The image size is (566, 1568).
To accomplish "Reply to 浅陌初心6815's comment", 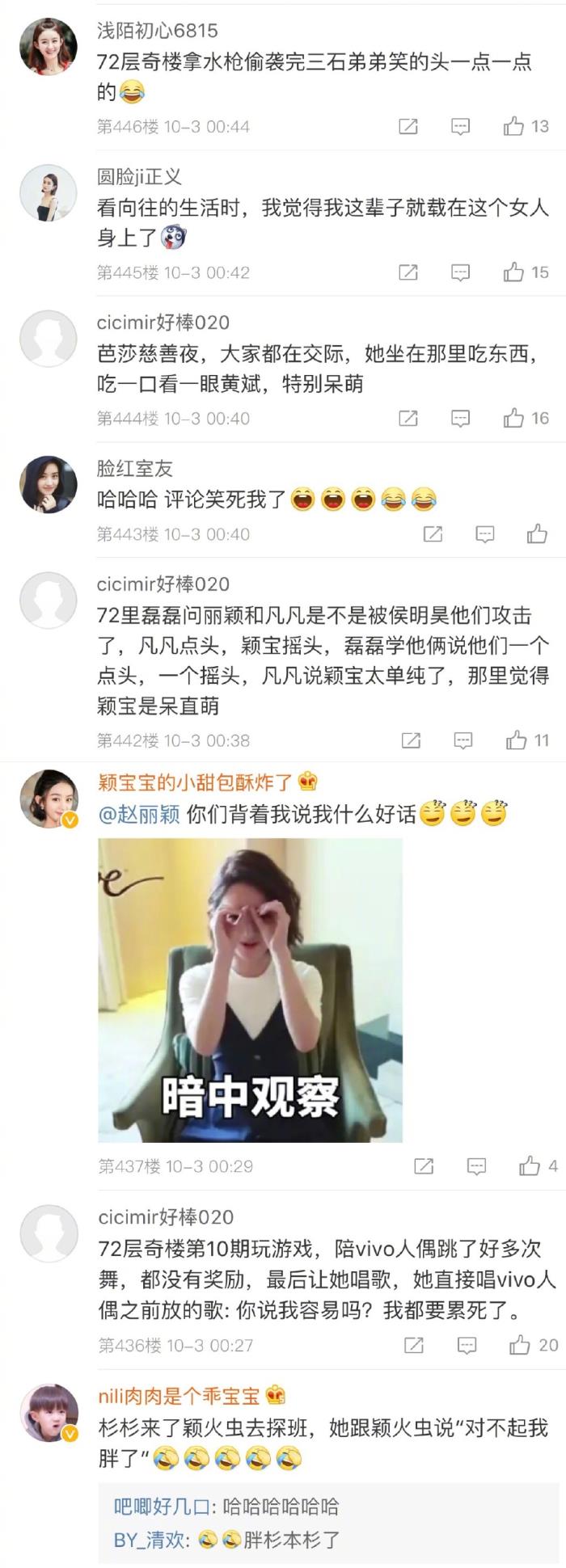I will click(x=460, y=127).
